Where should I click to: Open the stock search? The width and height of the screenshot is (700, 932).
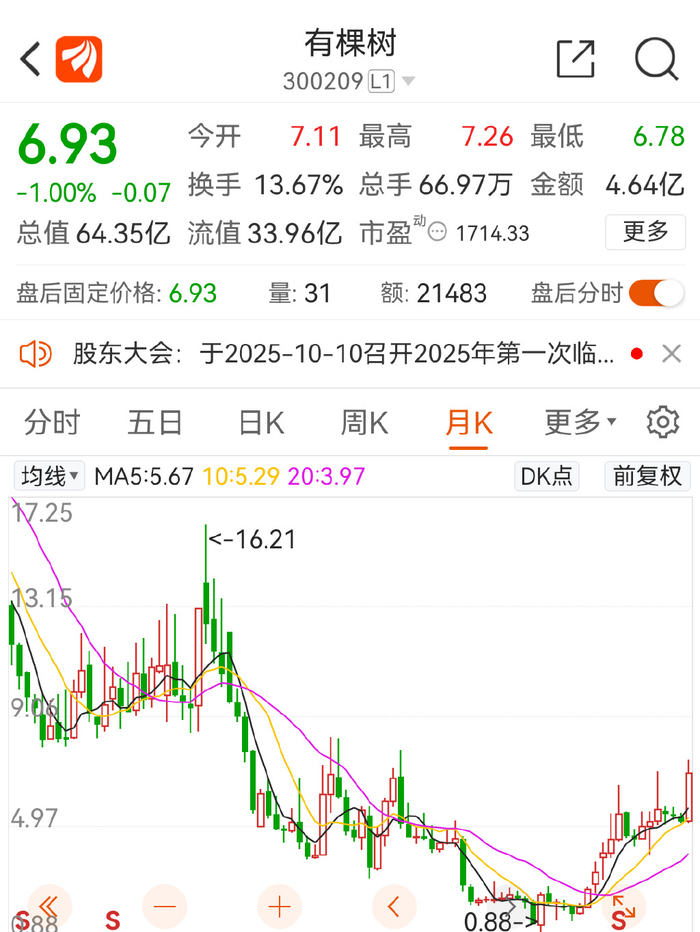pyautogui.click(x=656, y=59)
